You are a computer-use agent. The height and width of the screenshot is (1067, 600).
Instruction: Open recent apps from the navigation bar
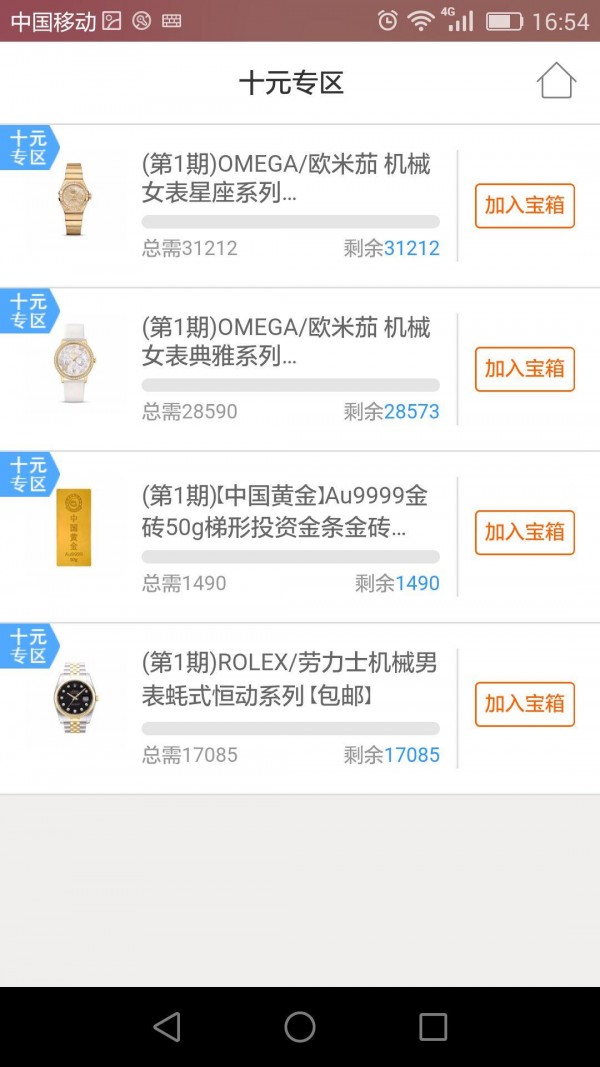pos(432,1026)
